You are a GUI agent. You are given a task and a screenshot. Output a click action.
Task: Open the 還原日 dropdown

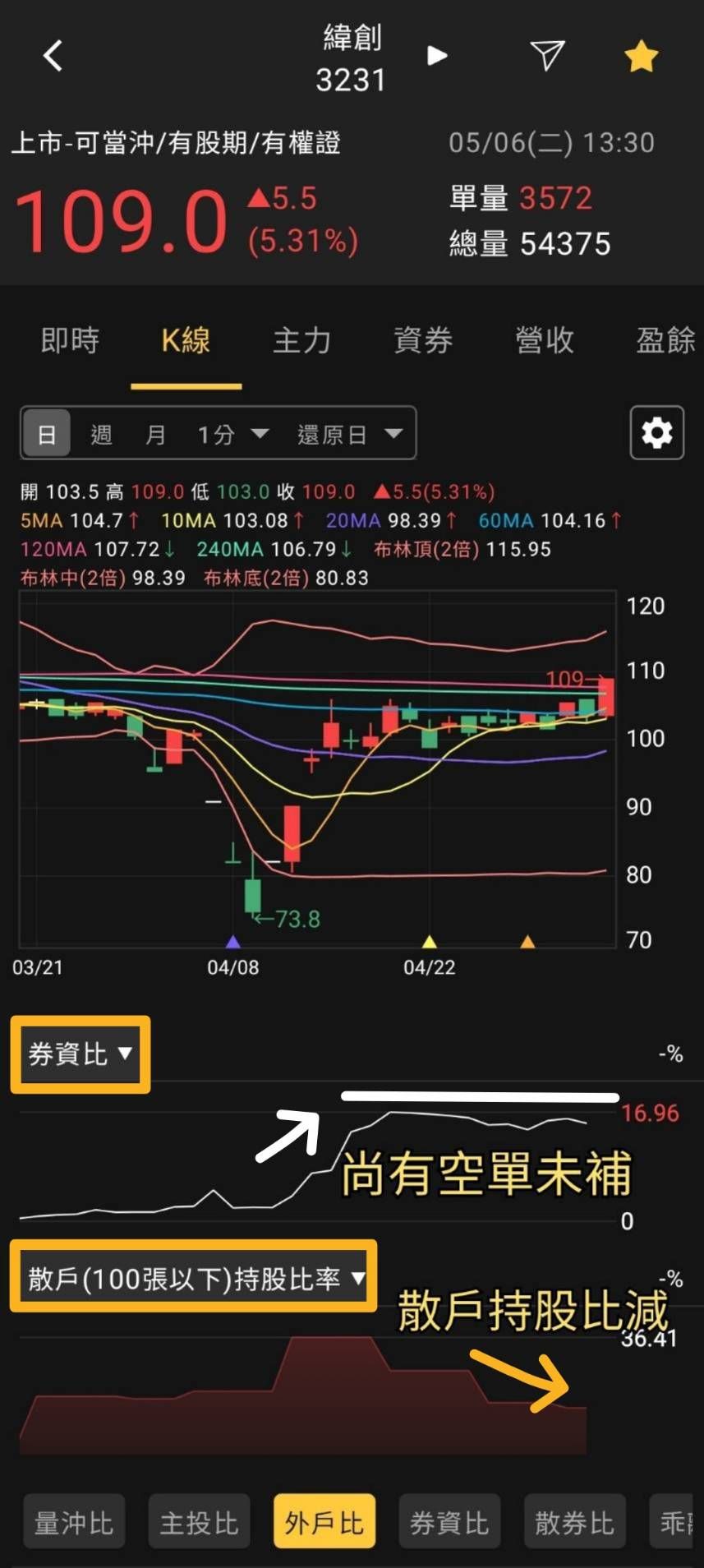(x=350, y=434)
